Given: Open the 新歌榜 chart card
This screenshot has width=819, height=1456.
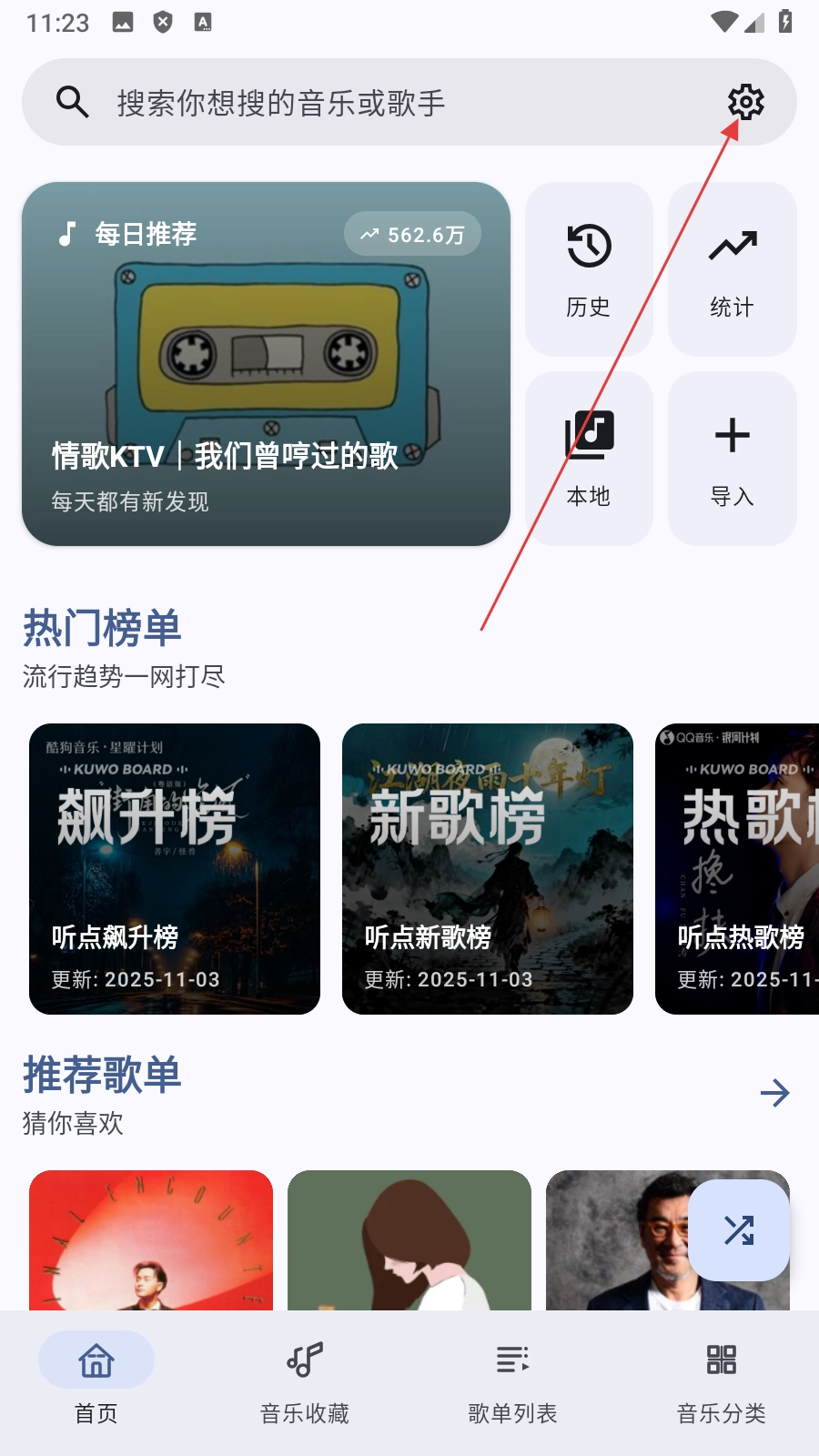Looking at the screenshot, I should pyautogui.click(x=488, y=868).
